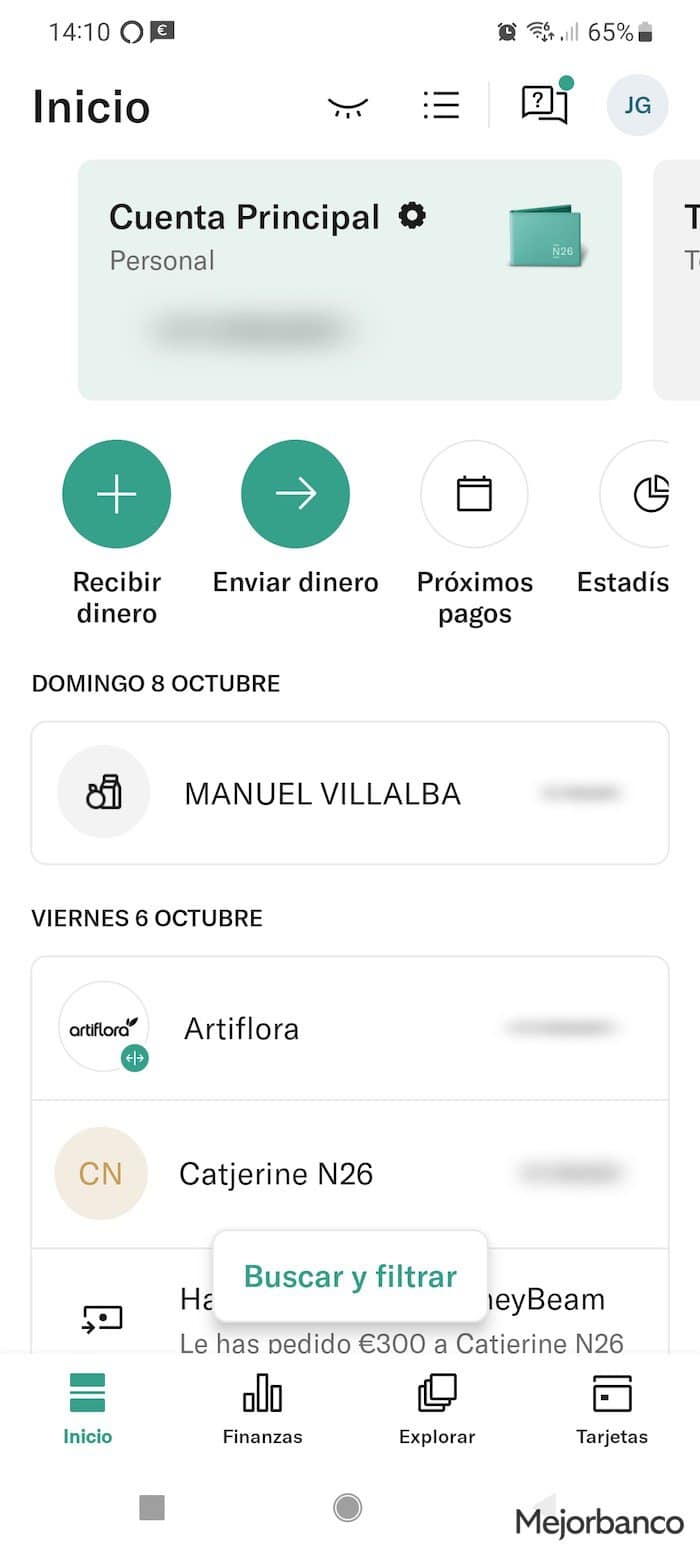Switch to the Finanzas tab
This screenshot has height=1556, width=700.
[262, 1409]
